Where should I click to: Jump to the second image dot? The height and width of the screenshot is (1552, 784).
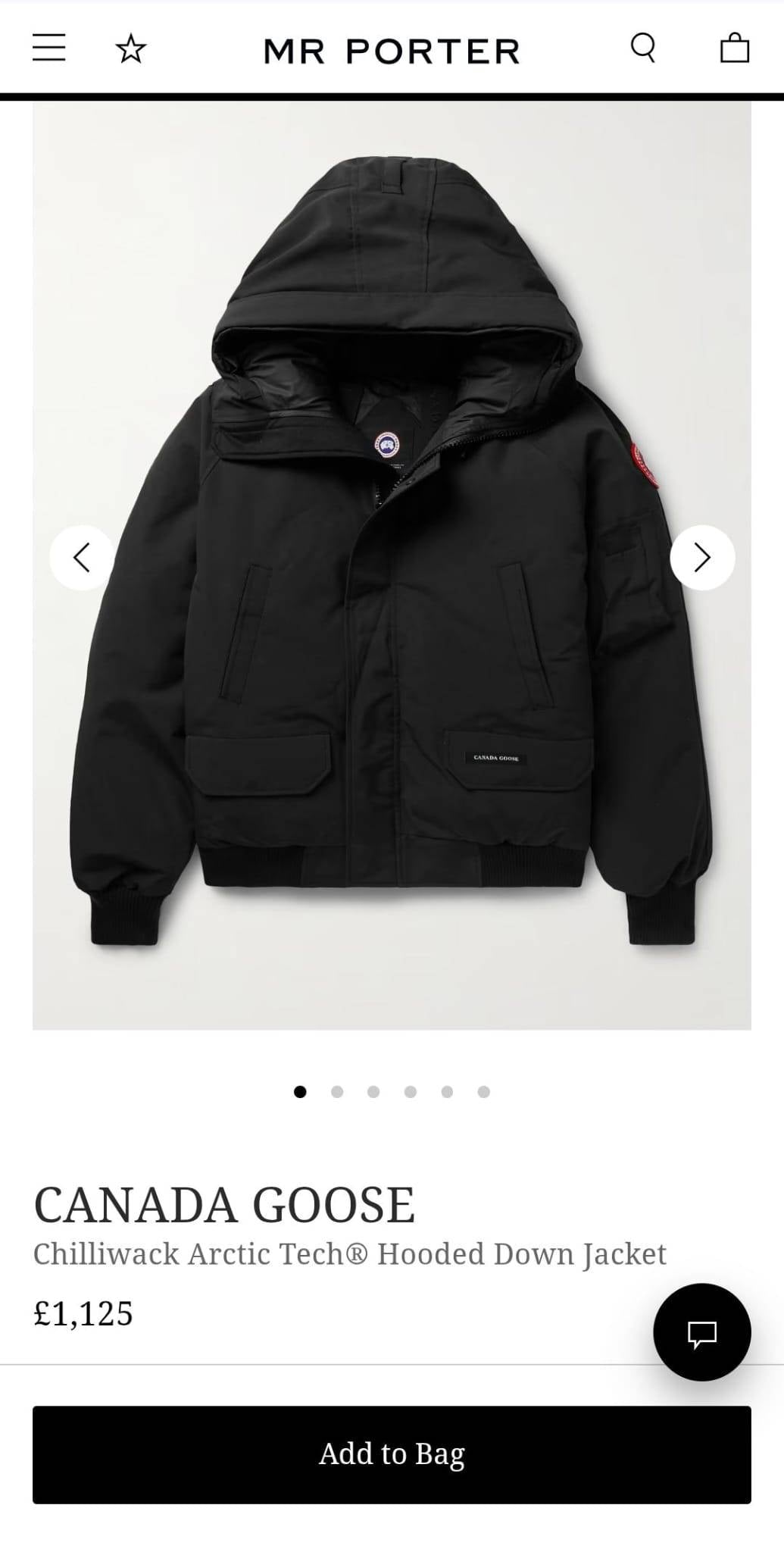click(337, 1091)
